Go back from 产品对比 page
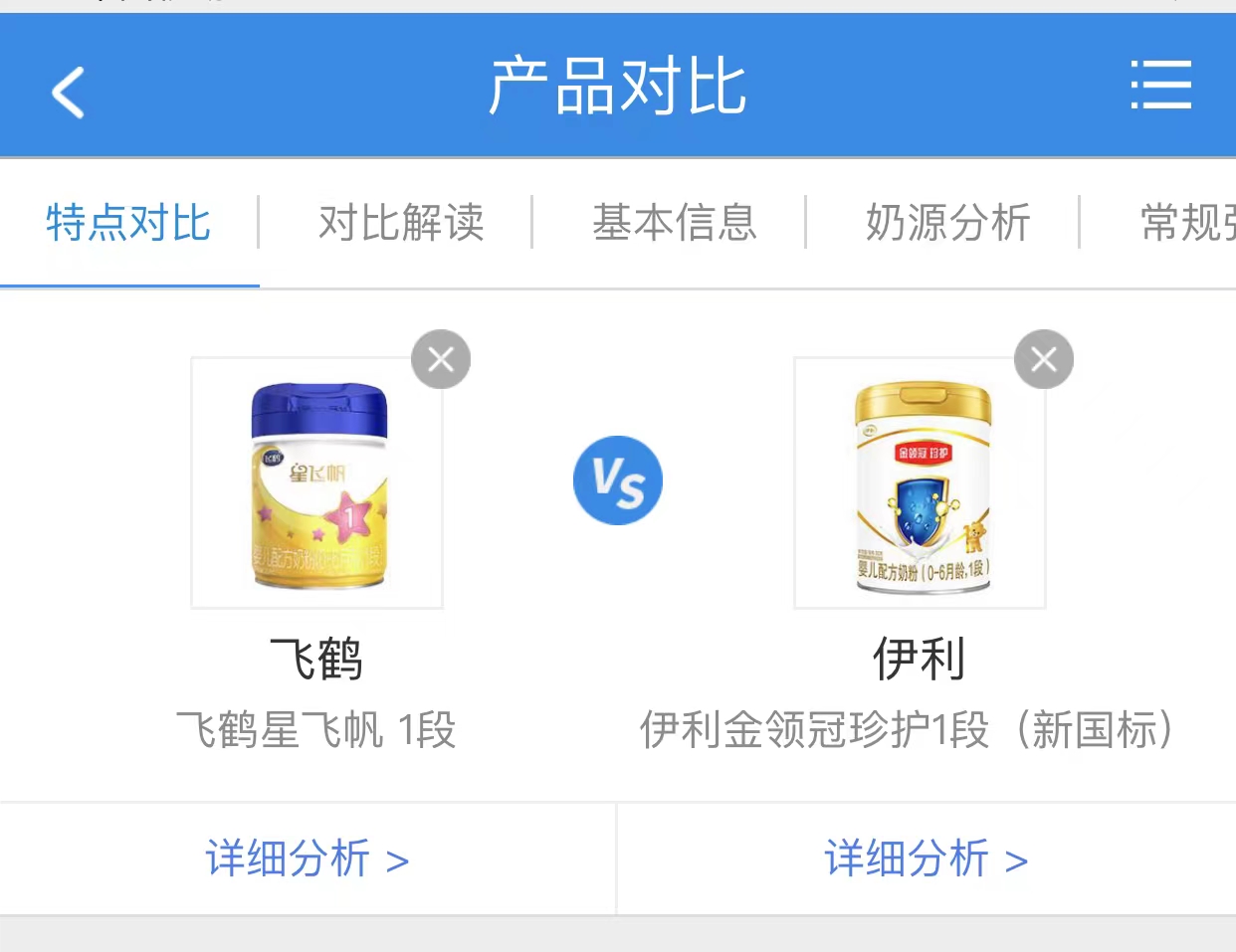 (x=68, y=92)
